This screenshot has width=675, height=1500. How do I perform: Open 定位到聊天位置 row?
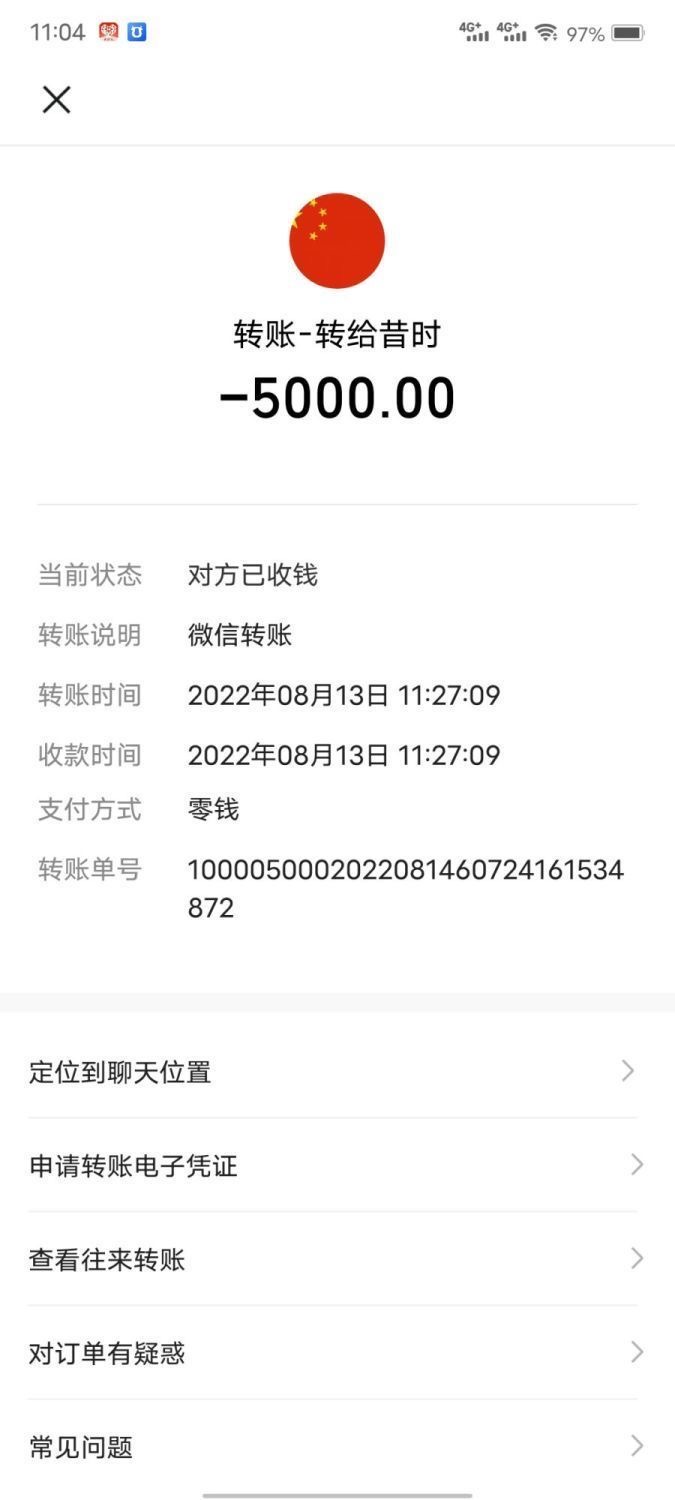[x=337, y=1072]
